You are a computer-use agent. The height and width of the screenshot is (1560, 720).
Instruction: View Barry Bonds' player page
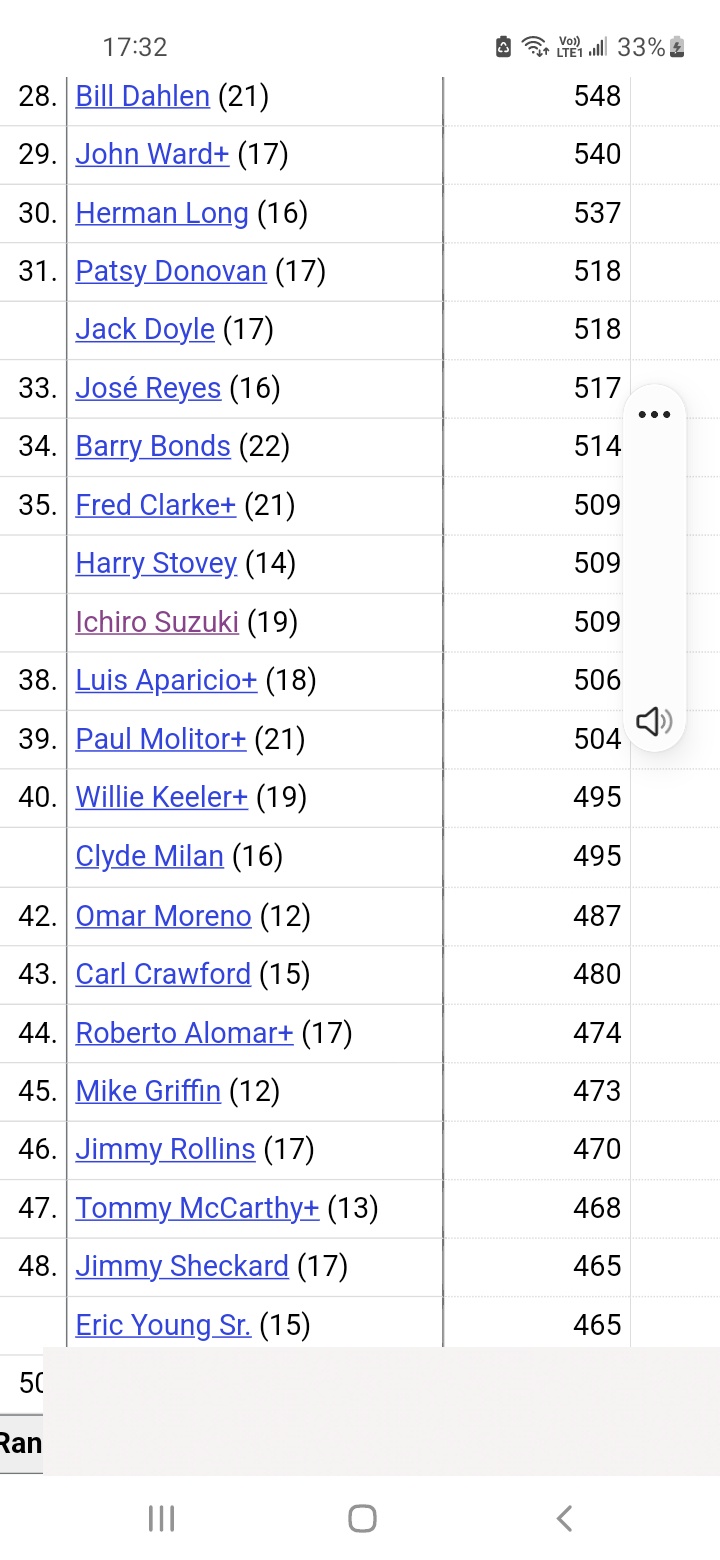153,446
